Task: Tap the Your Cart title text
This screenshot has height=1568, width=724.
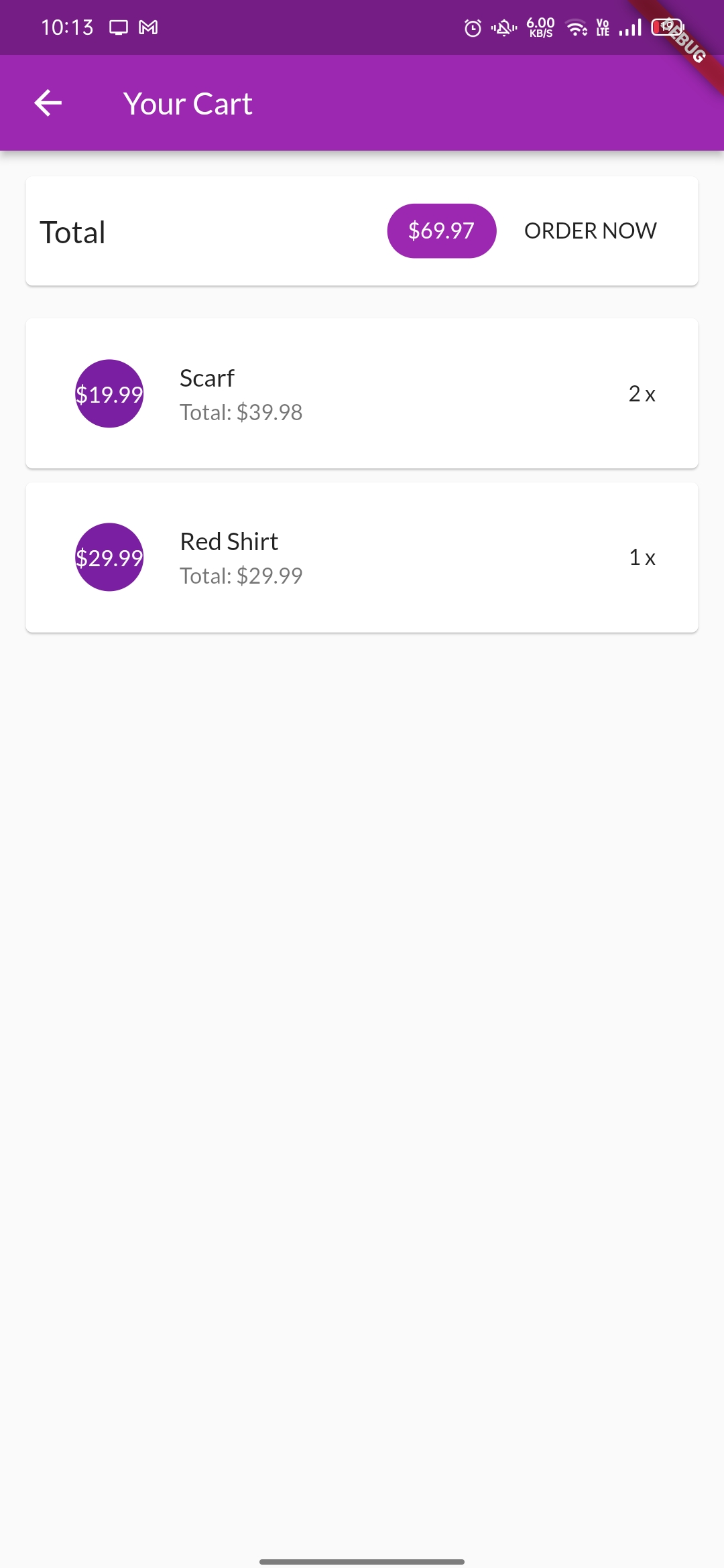Action: coord(188,103)
